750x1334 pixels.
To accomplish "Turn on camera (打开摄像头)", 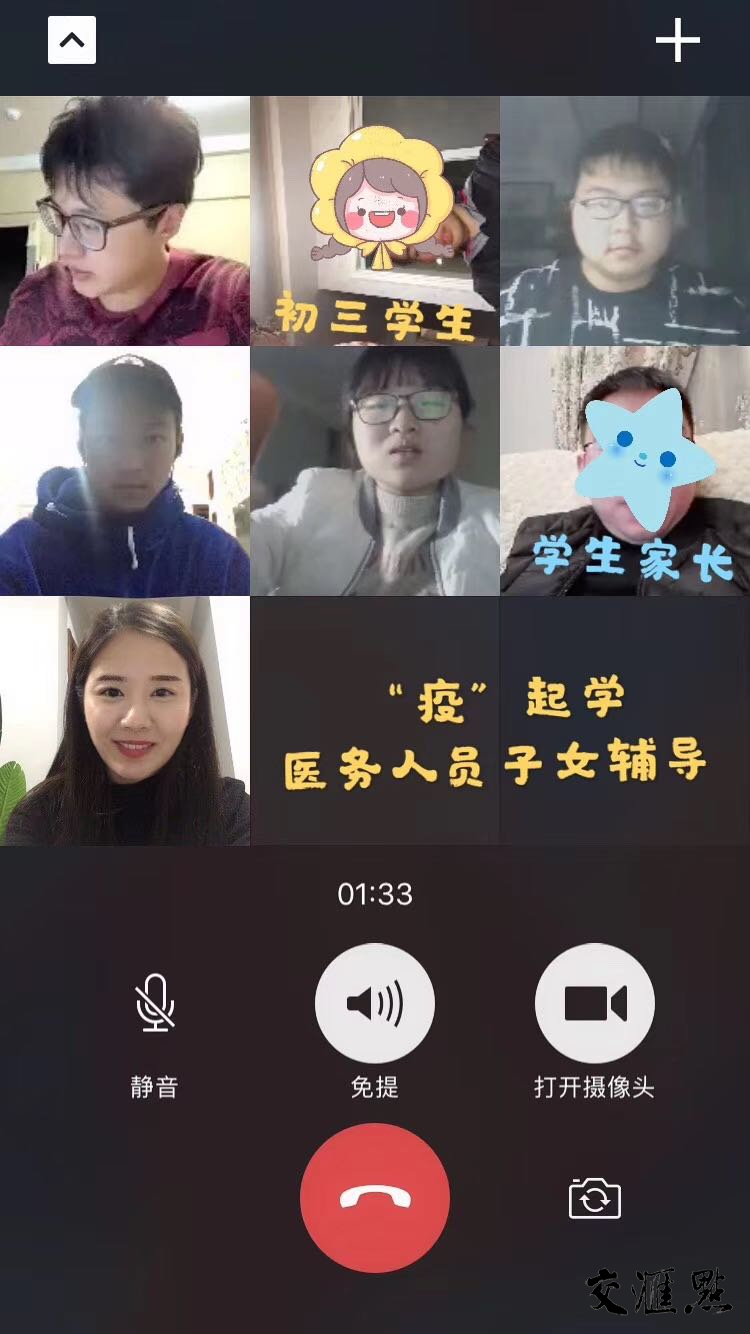I will pos(595,1003).
